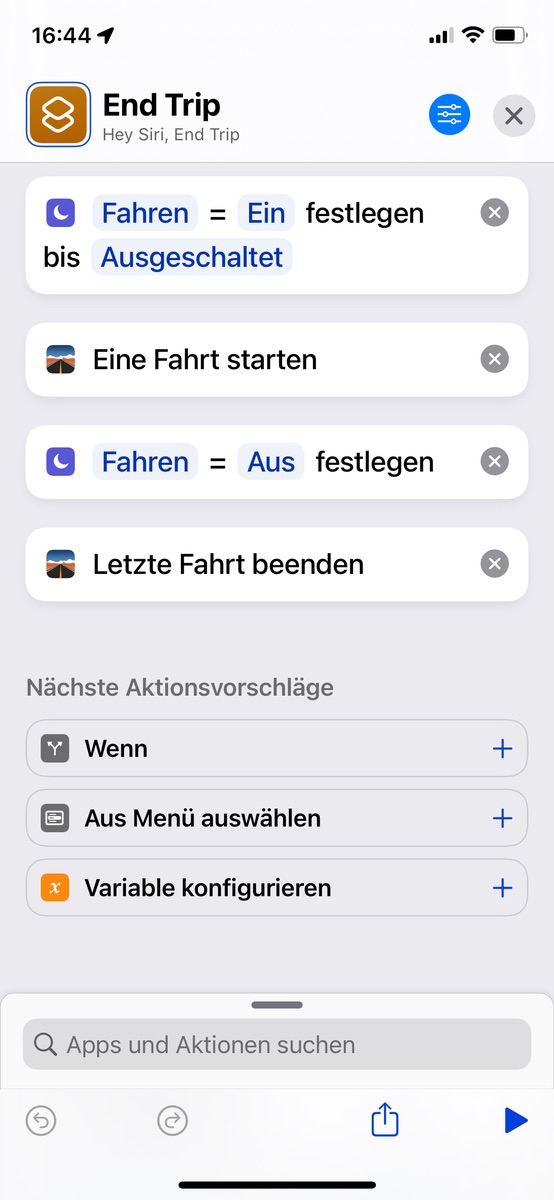Add 'Aus Menü auswählen' action
Image resolution: width=554 pixels, height=1200 pixels.
[x=502, y=818]
